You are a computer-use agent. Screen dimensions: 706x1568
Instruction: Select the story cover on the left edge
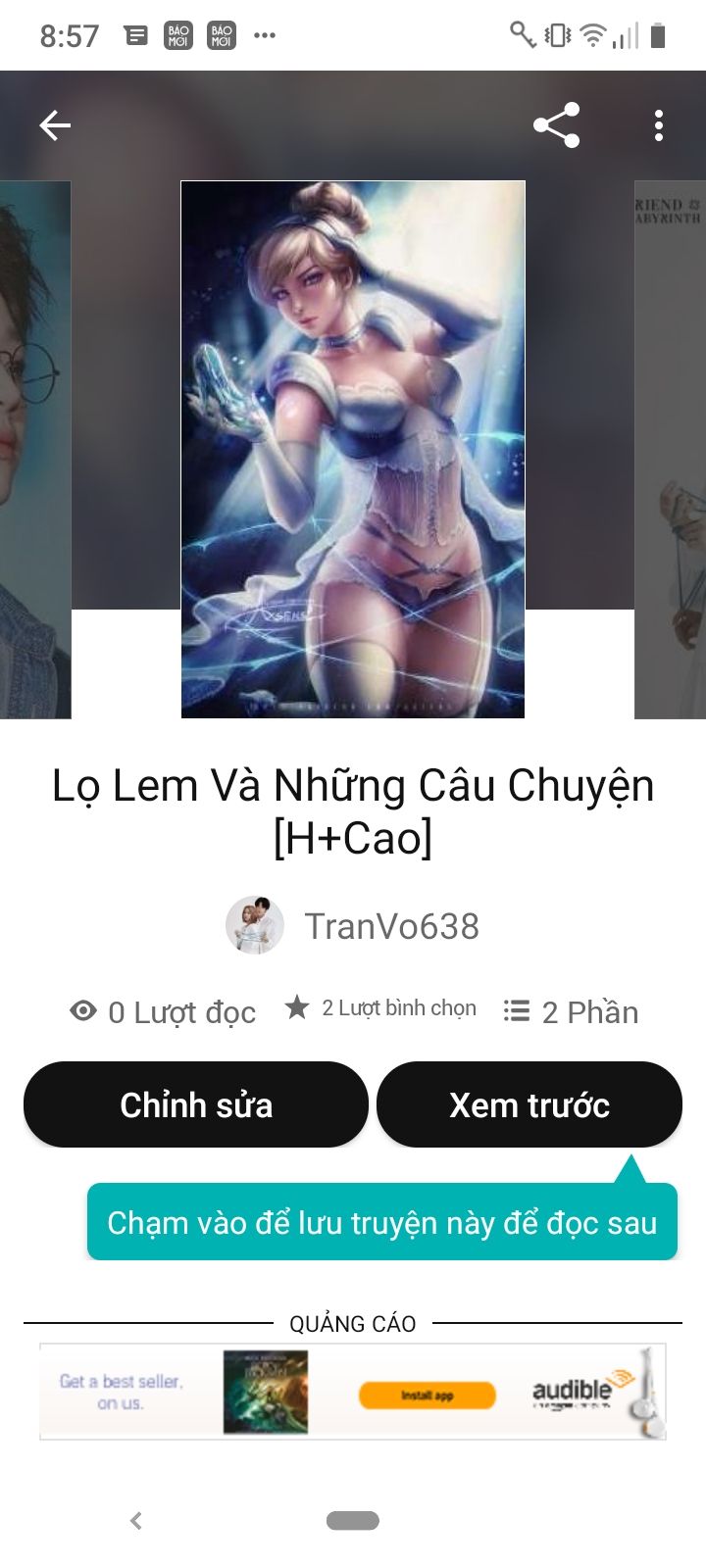tap(35, 450)
